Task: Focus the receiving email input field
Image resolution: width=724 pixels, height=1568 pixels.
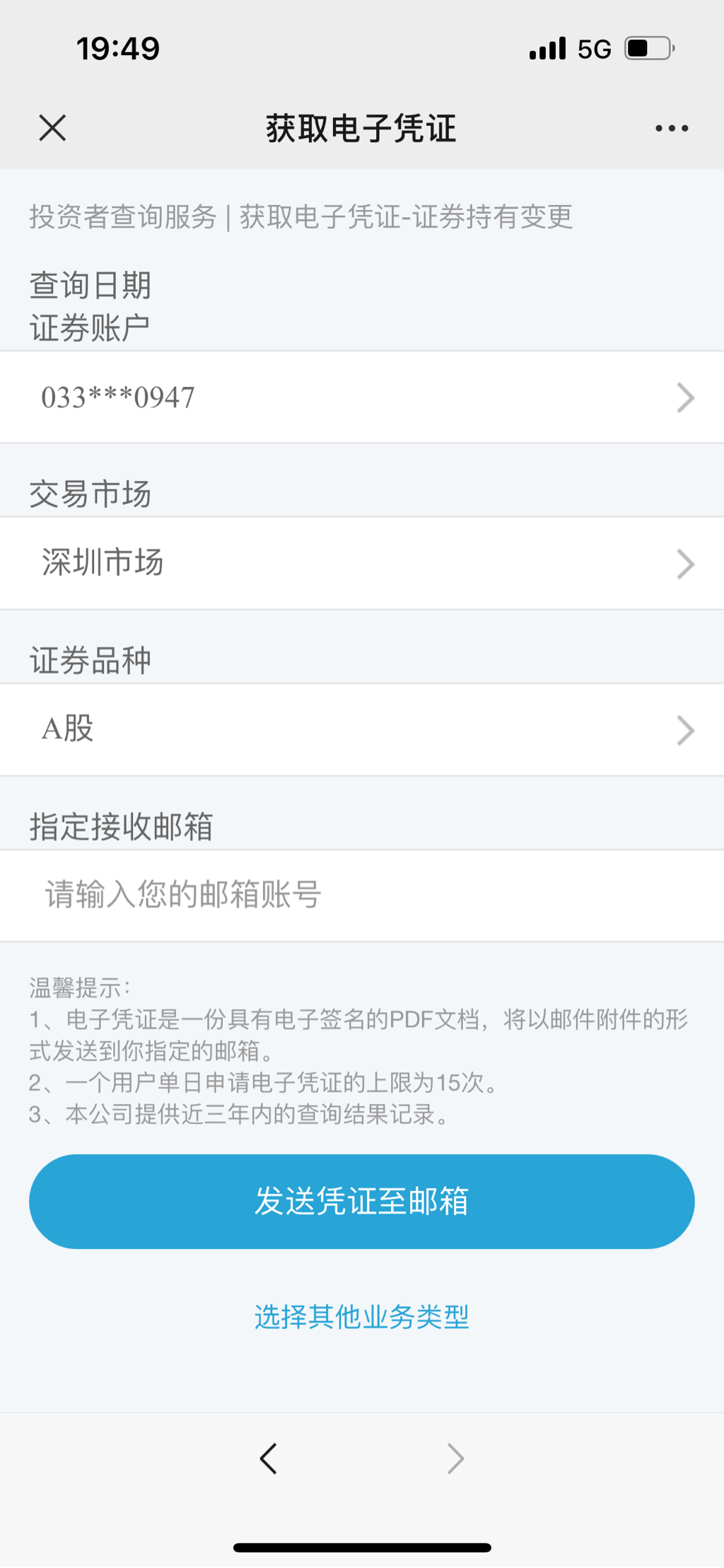Action: [x=362, y=895]
